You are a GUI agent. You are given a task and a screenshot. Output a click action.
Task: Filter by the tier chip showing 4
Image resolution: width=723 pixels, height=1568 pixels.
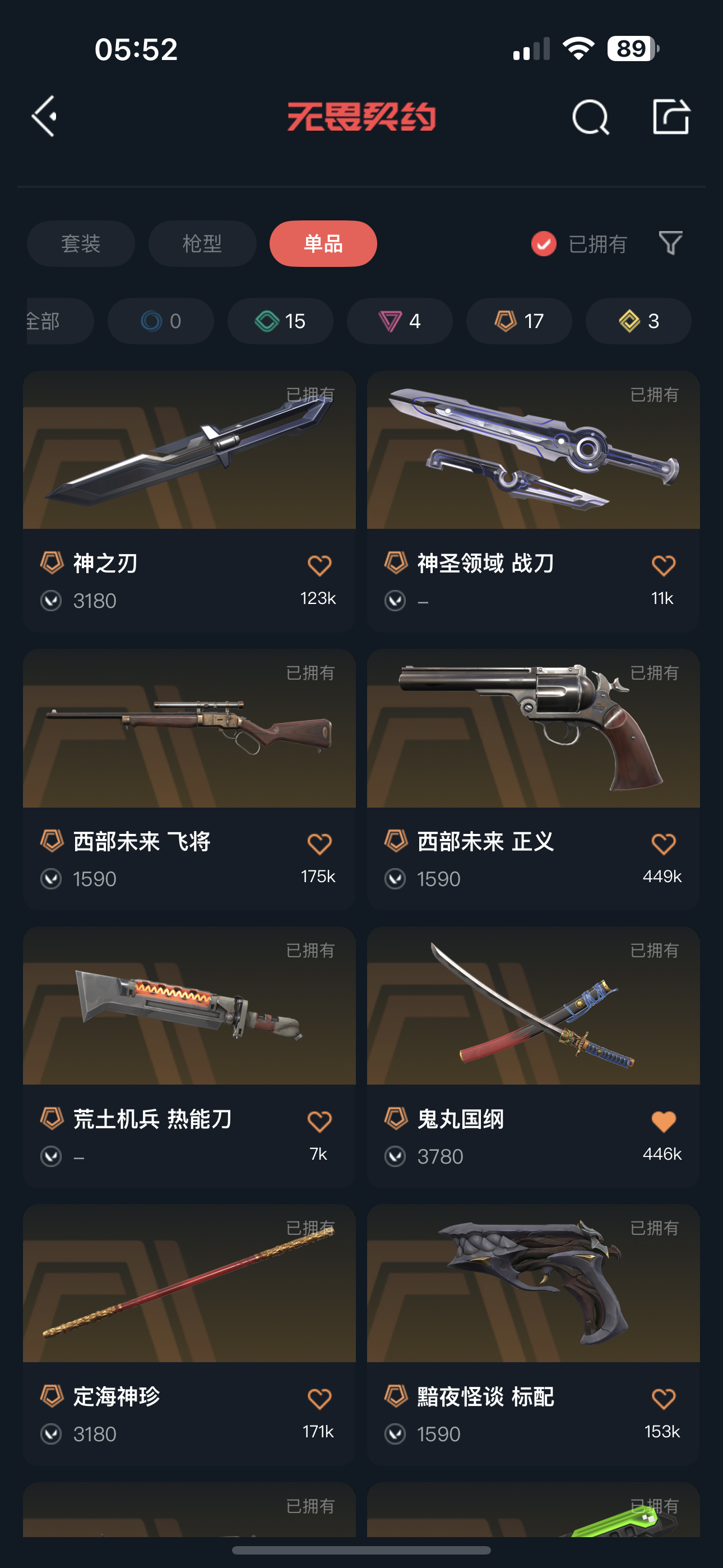399,321
